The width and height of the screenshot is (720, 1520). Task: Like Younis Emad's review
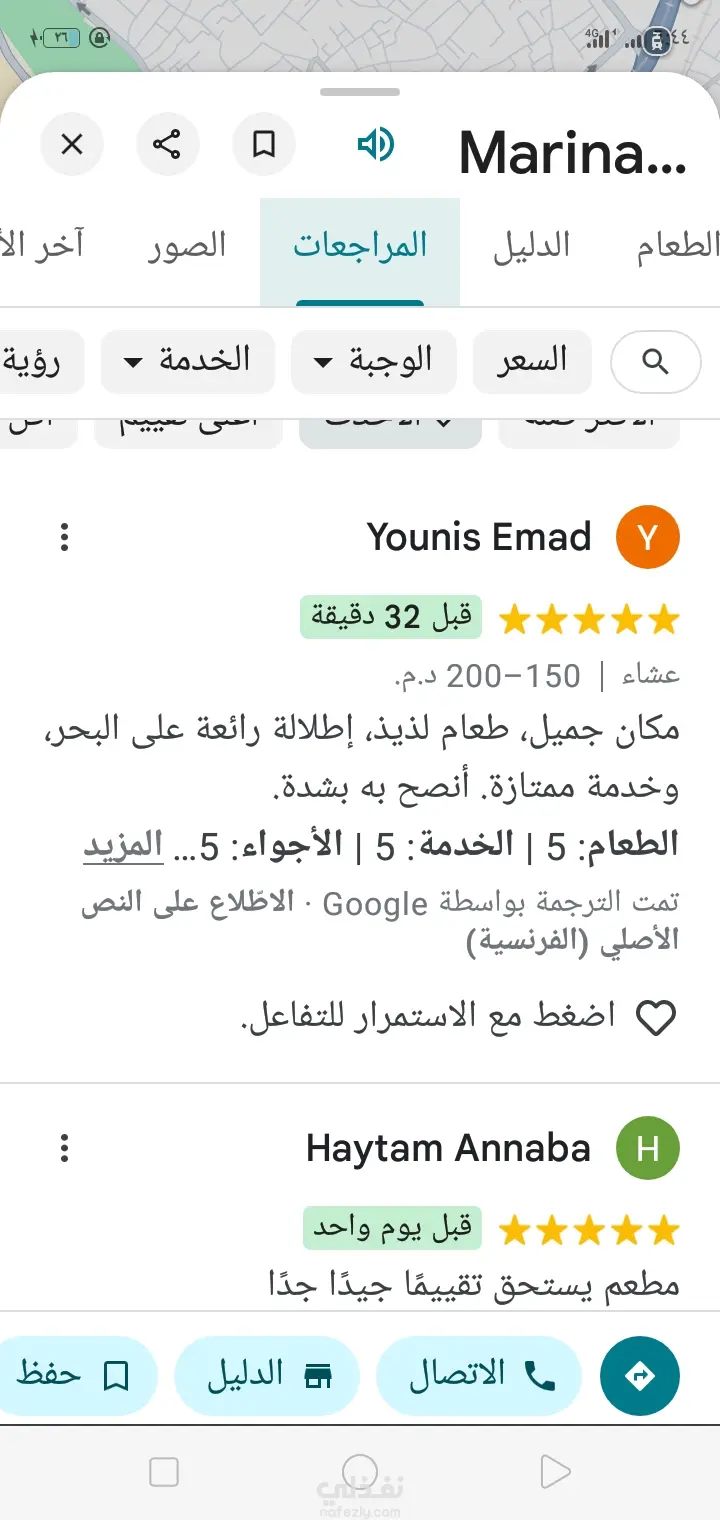click(656, 1019)
